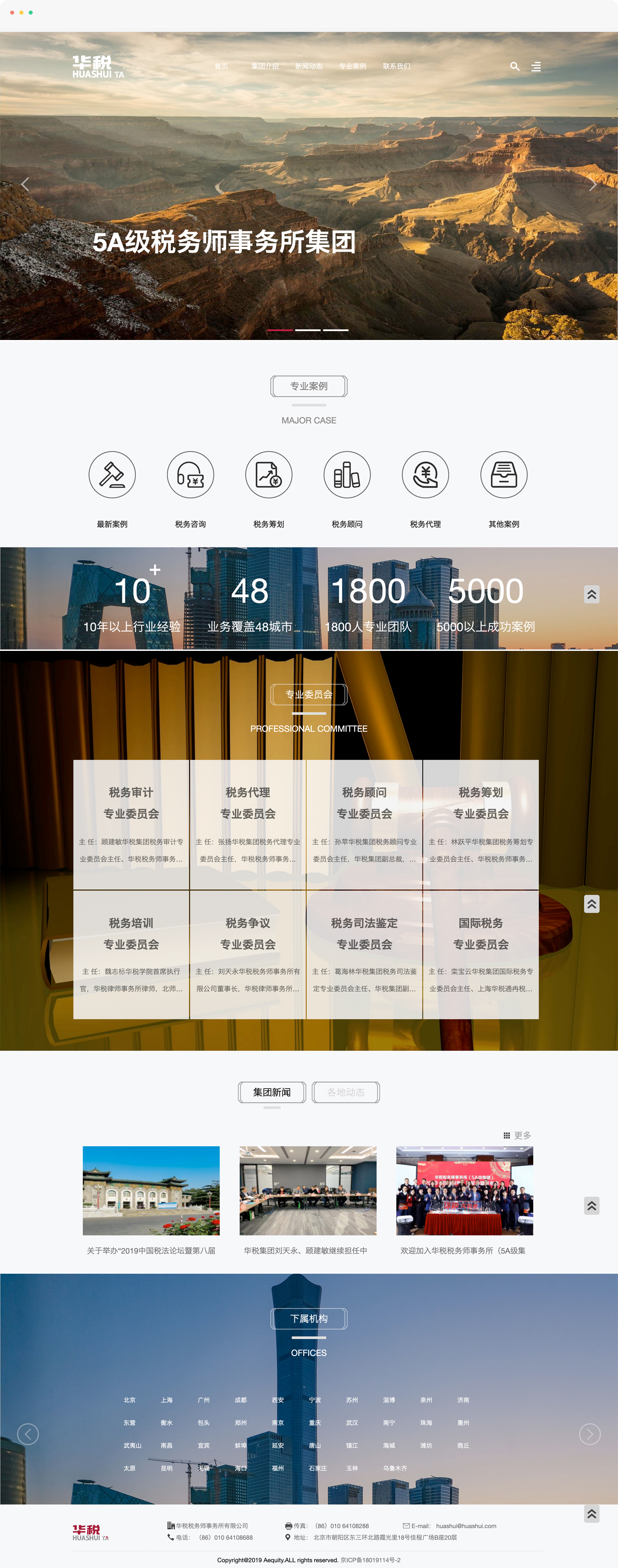Open 最新案例 case category

tap(112, 475)
